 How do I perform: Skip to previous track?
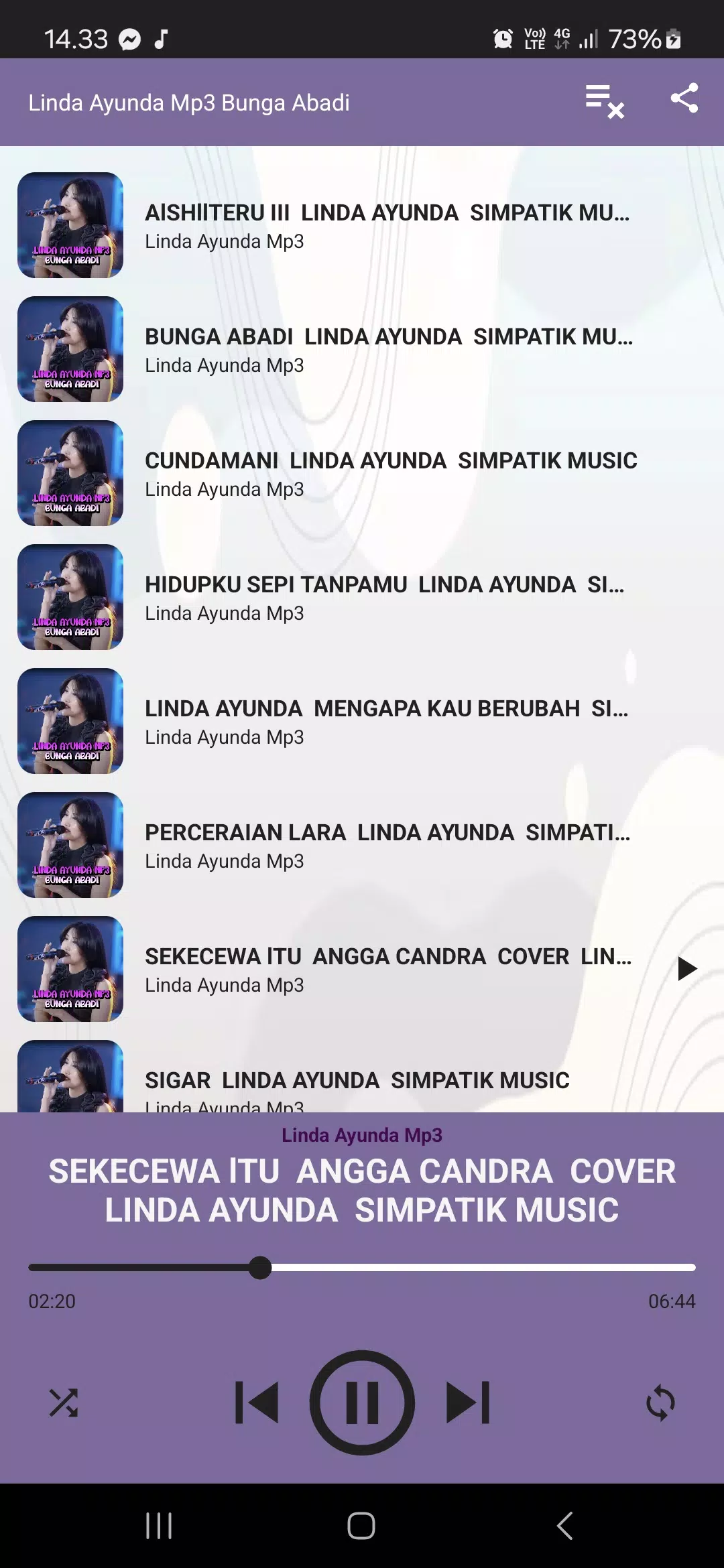[x=257, y=1402]
